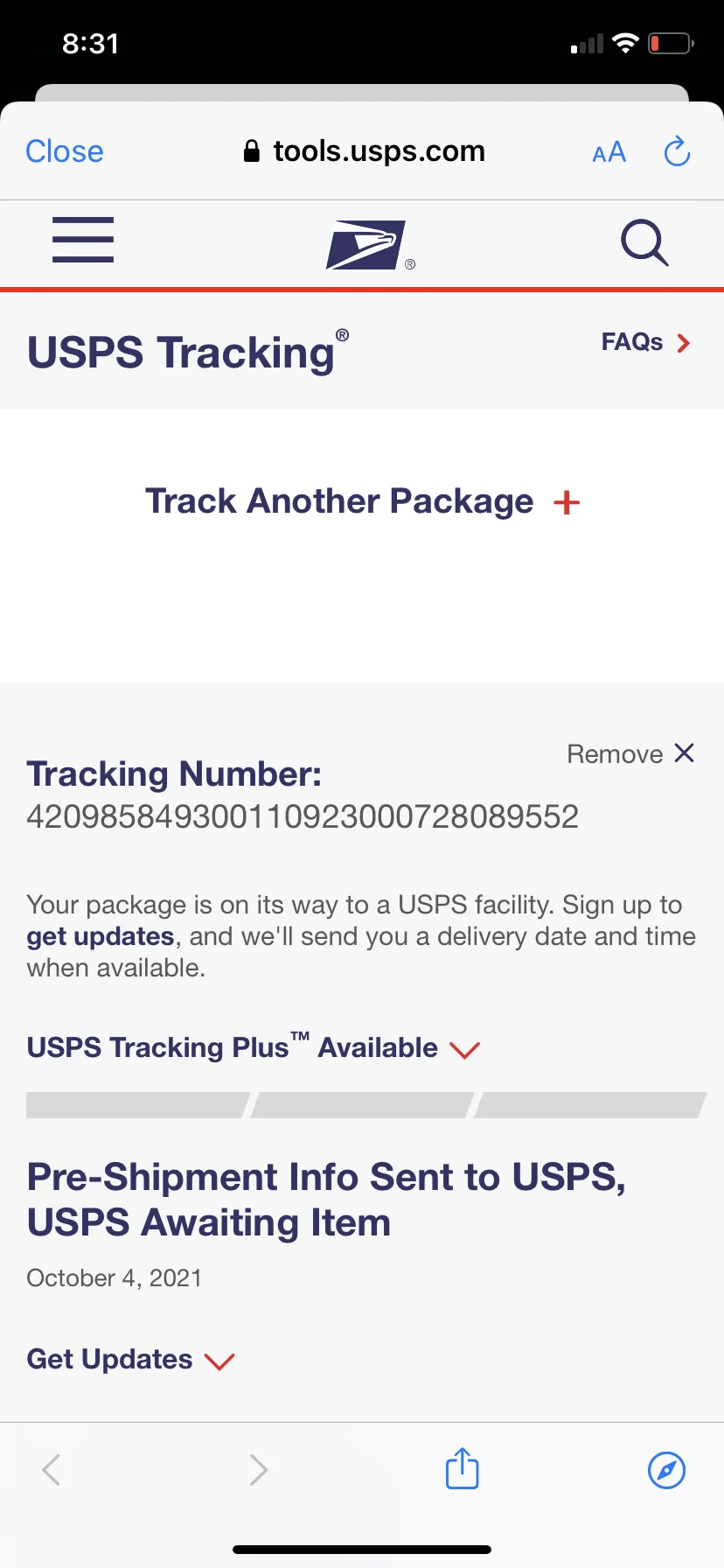Share this page via share icon

[462, 1468]
